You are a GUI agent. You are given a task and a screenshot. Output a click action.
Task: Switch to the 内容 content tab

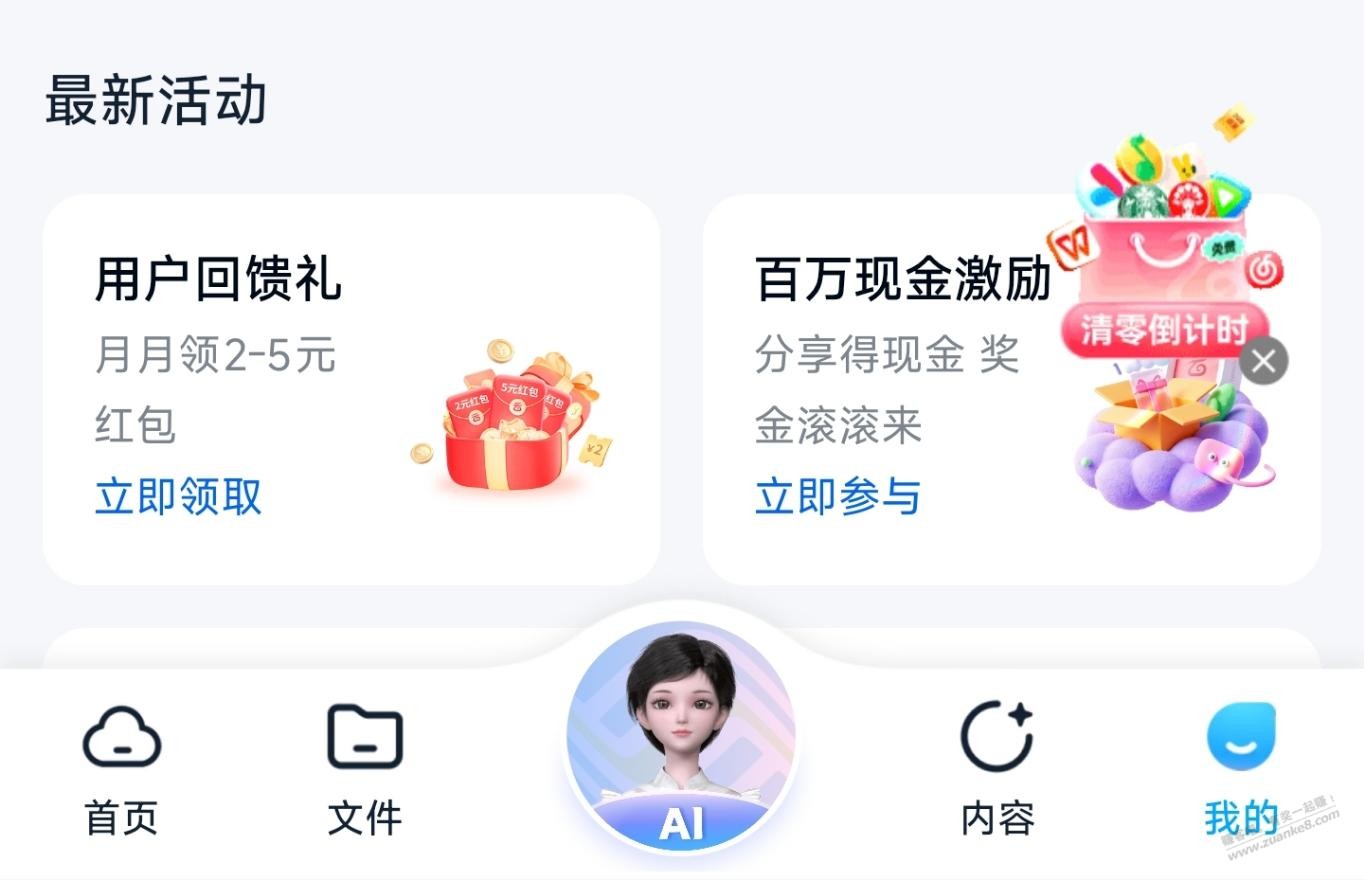click(997, 770)
